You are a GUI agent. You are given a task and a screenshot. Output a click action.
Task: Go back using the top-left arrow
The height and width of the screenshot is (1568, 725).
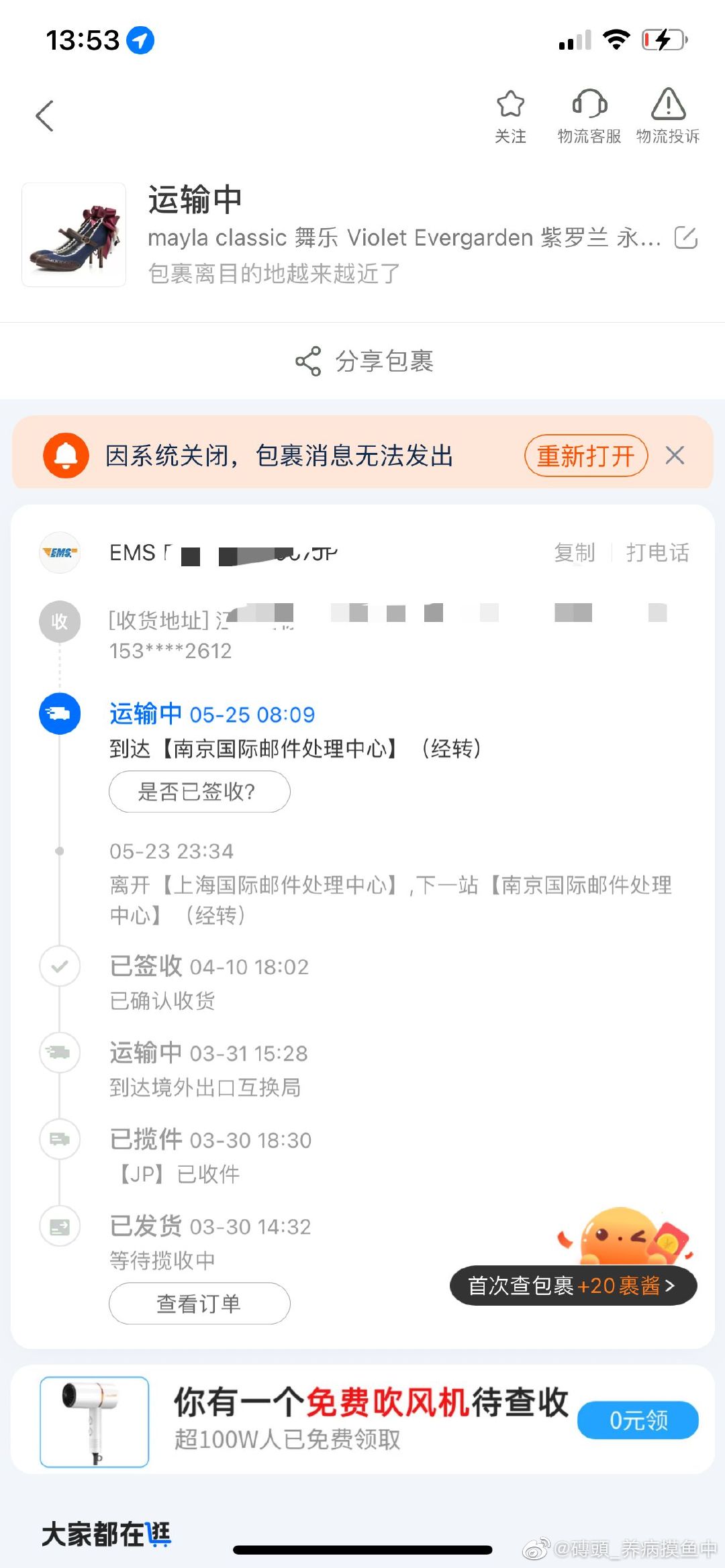44,116
